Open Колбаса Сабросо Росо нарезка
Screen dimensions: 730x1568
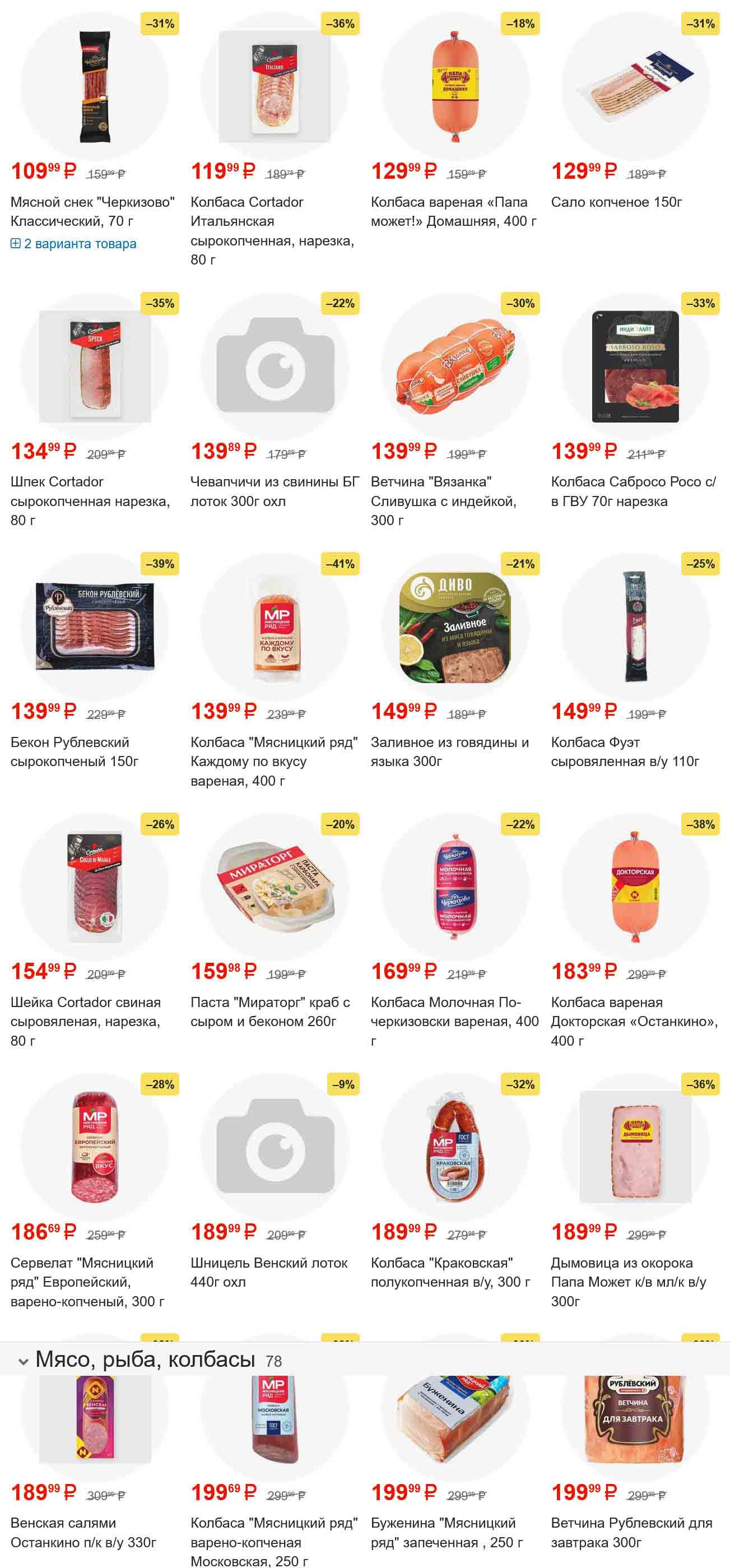(x=633, y=490)
